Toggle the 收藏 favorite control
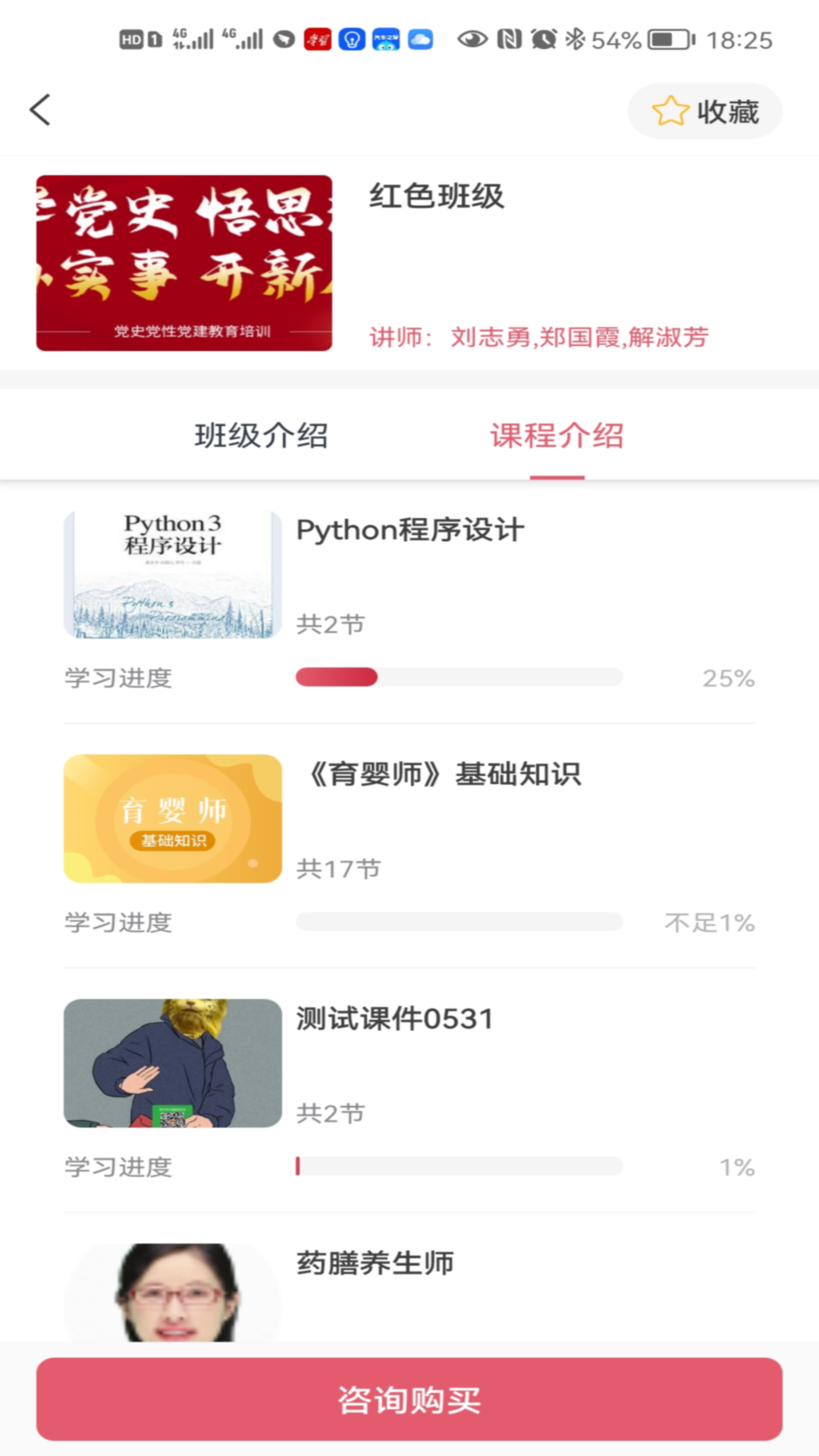 (x=705, y=111)
